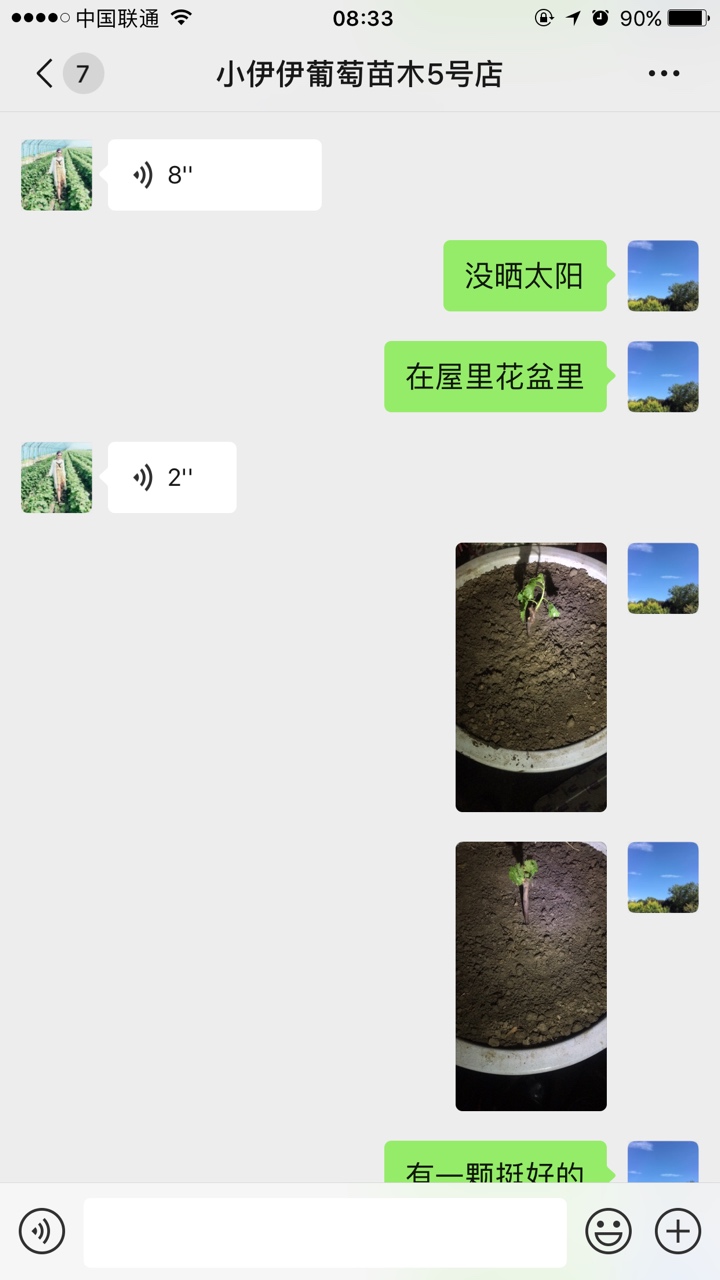The image size is (720, 1280).
Task: Open the first seedling pot photo
Action: (531, 677)
